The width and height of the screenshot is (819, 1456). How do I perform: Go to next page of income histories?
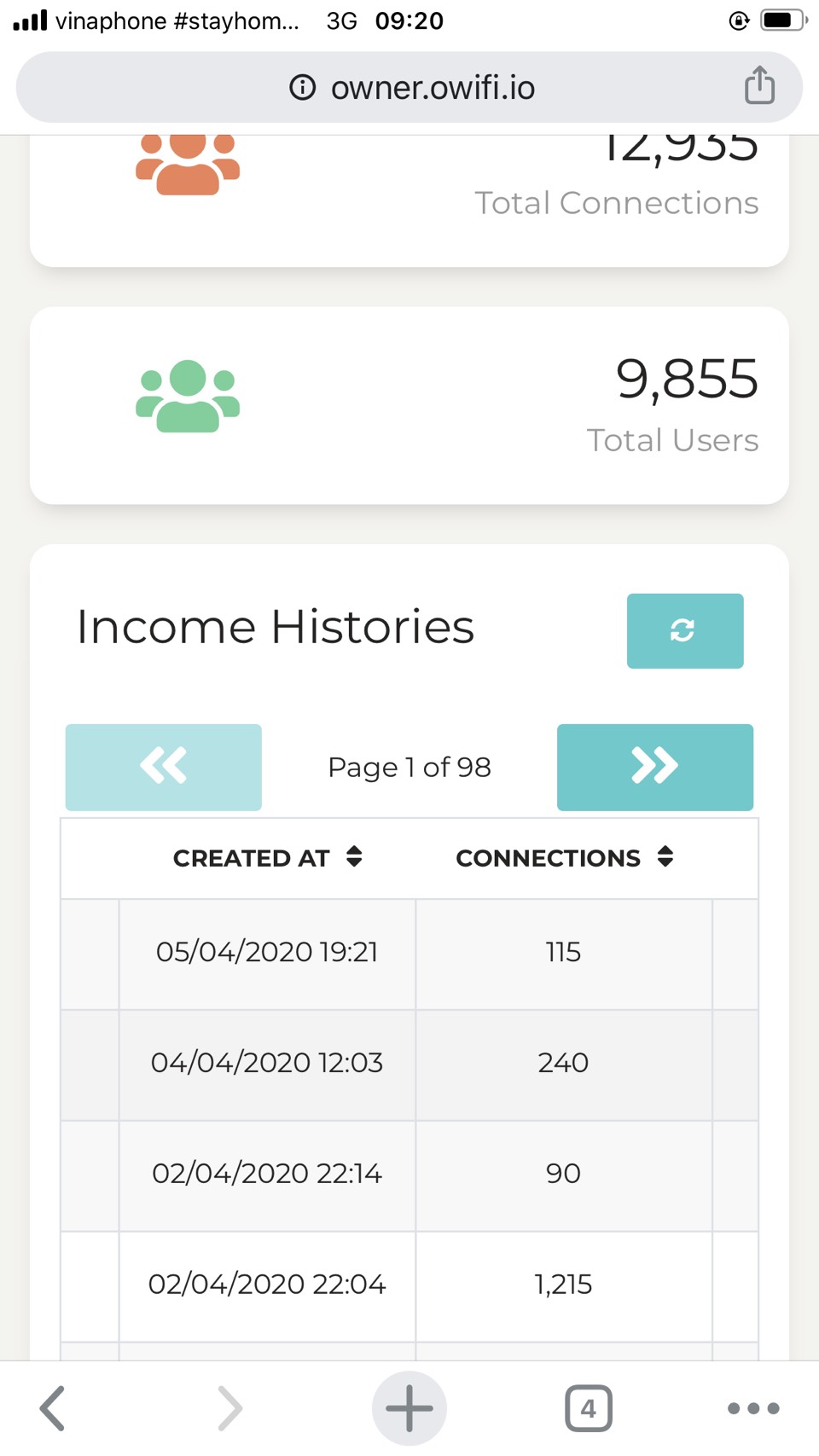(654, 767)
